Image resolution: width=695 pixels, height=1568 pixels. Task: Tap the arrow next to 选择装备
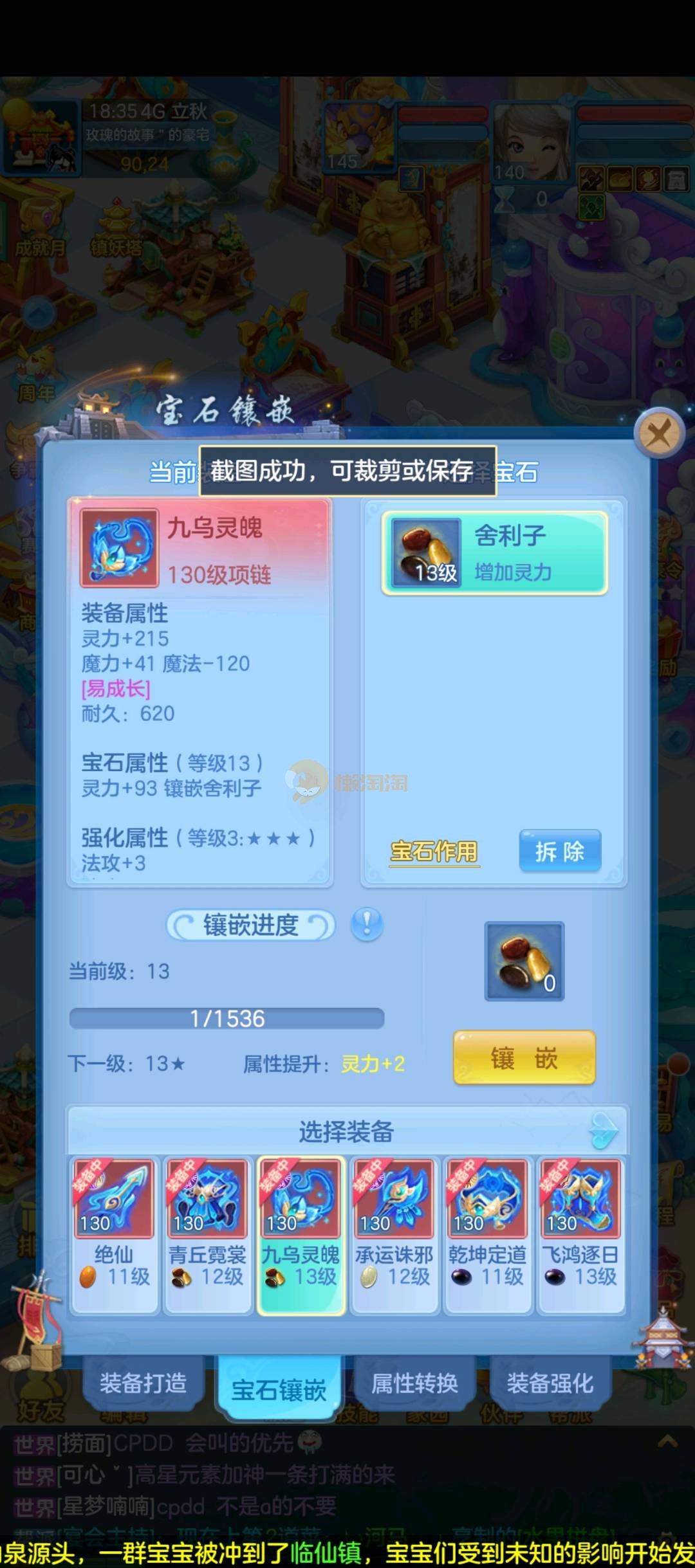603,1130
